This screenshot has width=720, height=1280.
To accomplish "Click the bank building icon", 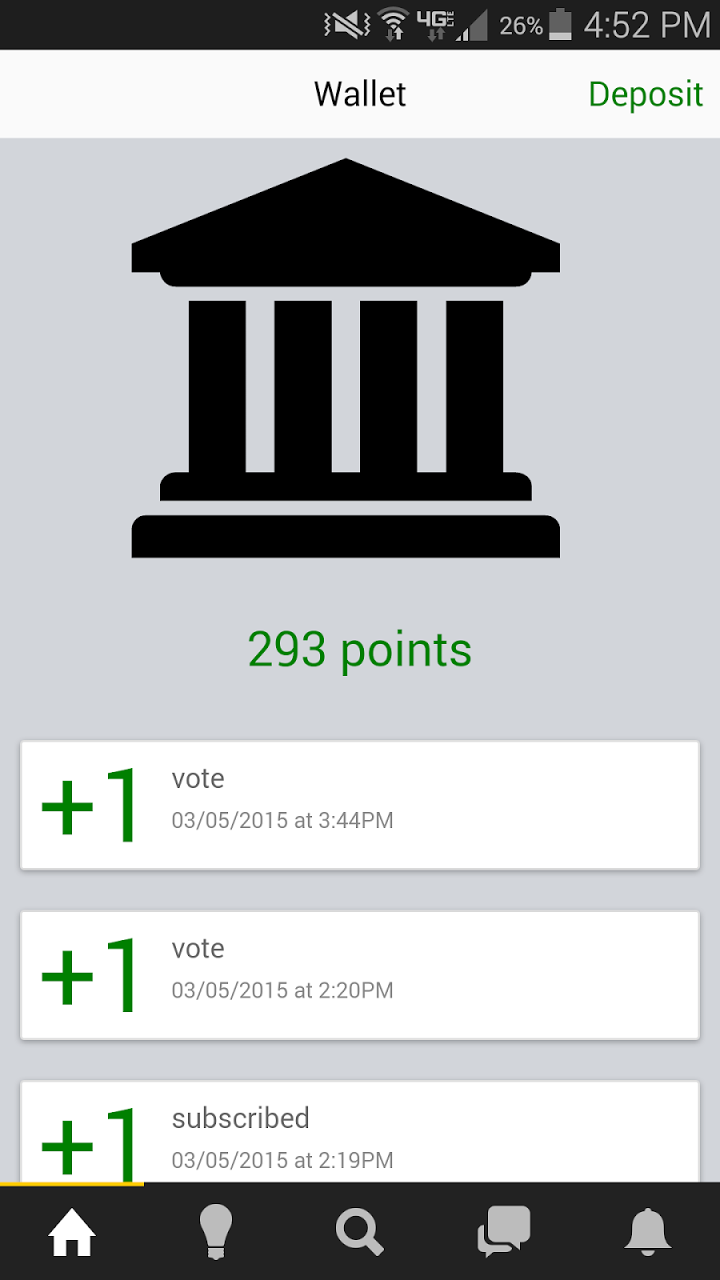I will click(x=345, y=355).
